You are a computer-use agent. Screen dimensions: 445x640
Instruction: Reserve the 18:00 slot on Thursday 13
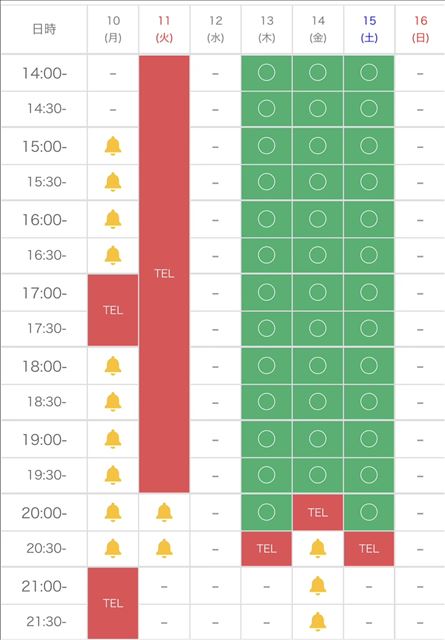tap(267, 366)
